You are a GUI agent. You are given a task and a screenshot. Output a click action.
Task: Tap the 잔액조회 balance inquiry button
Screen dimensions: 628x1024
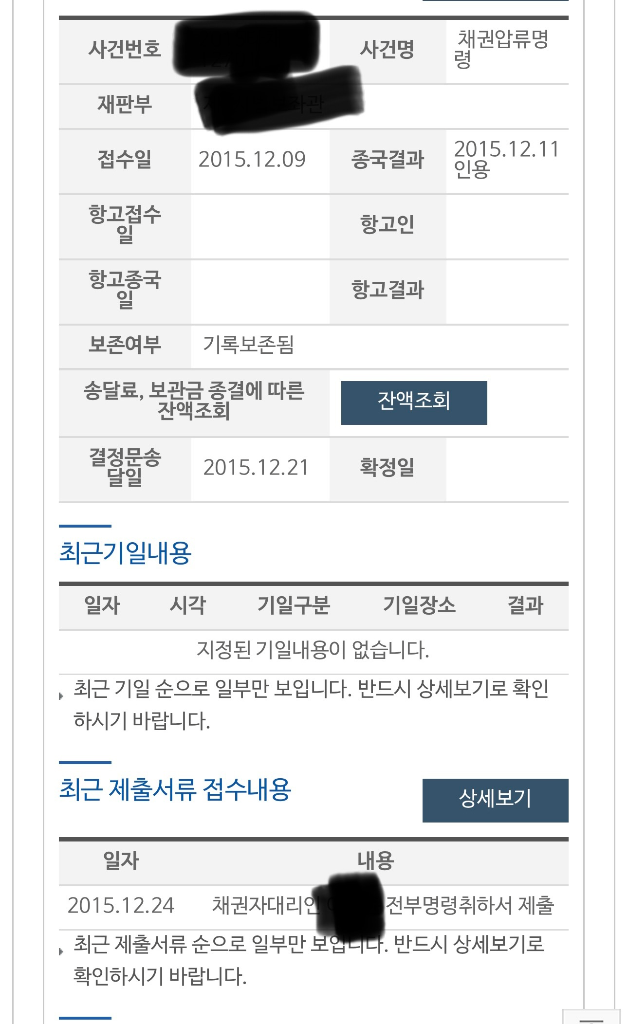[x=413, y=402]
